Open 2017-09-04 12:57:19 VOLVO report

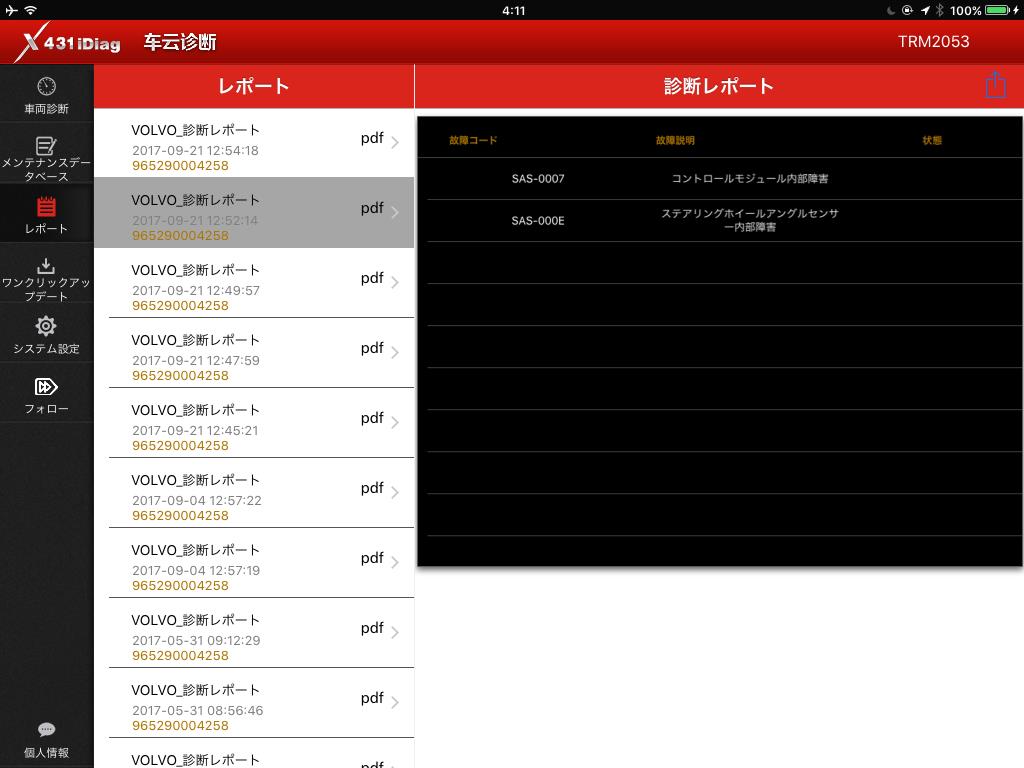pyautogui.click(x=254, y=563)
